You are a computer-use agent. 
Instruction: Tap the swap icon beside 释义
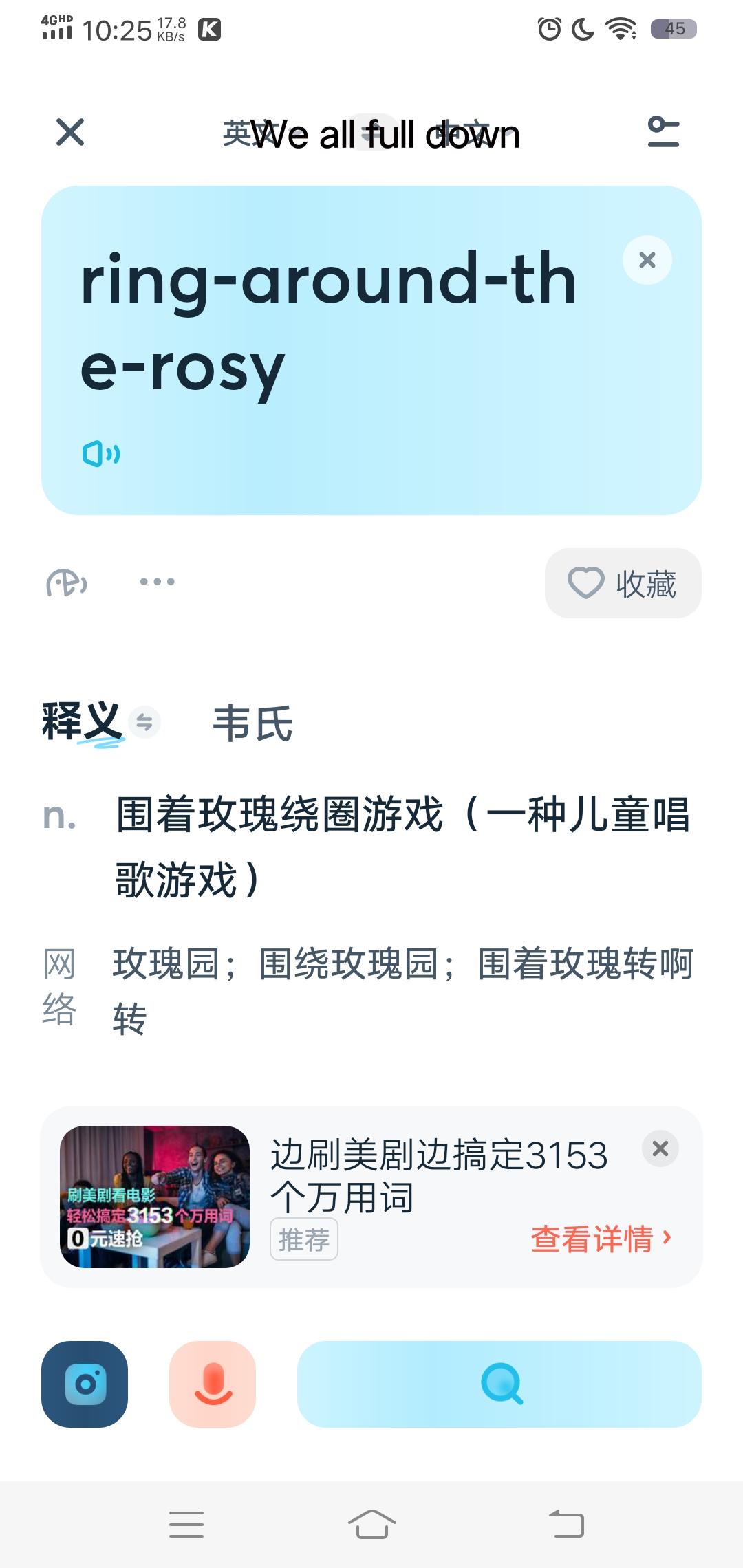pos(144,722)
